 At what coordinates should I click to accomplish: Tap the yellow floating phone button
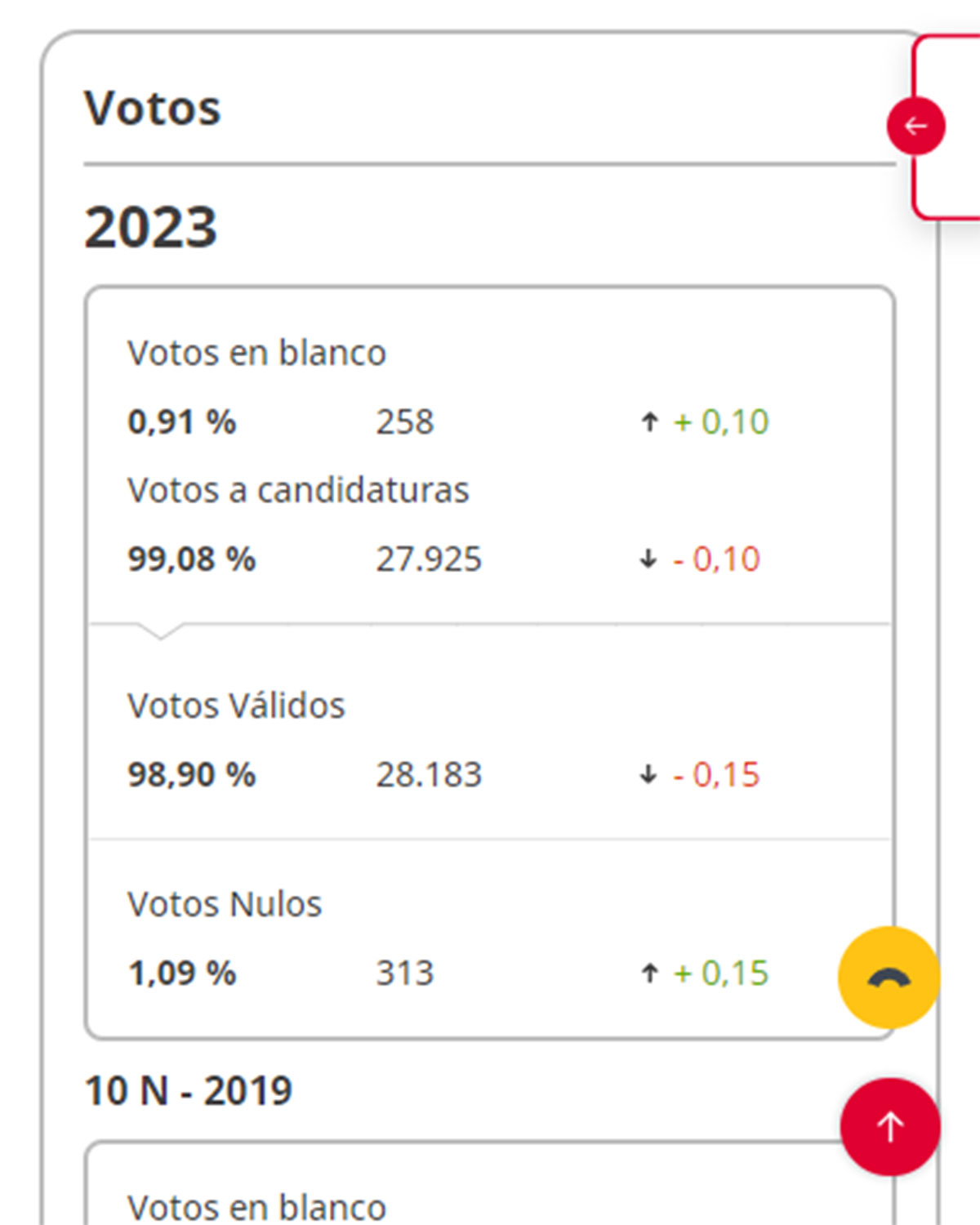coord(889,977)
